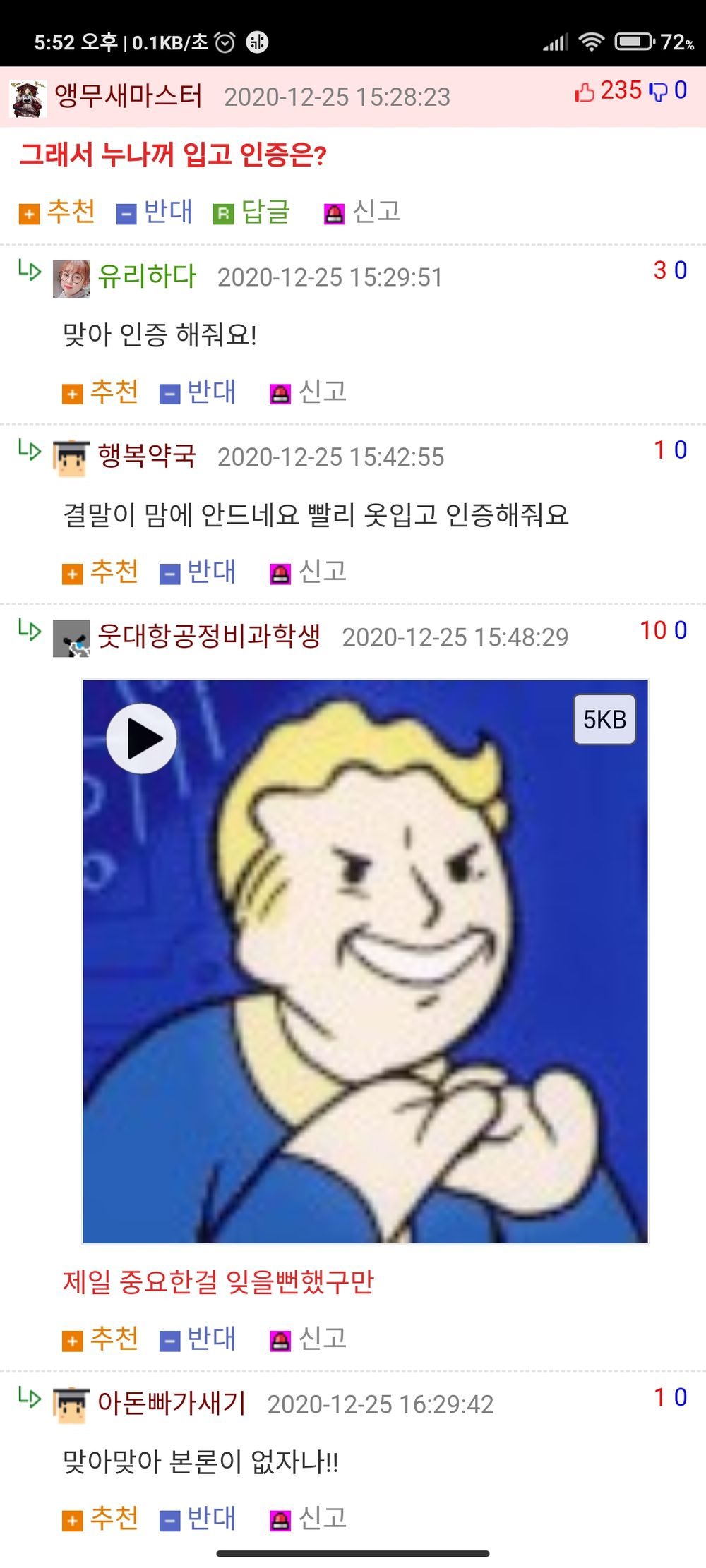Play the 5KB animated image
Image resolution: width=706 pixels, height=1568 pixels.
click(x=141, y=738)
